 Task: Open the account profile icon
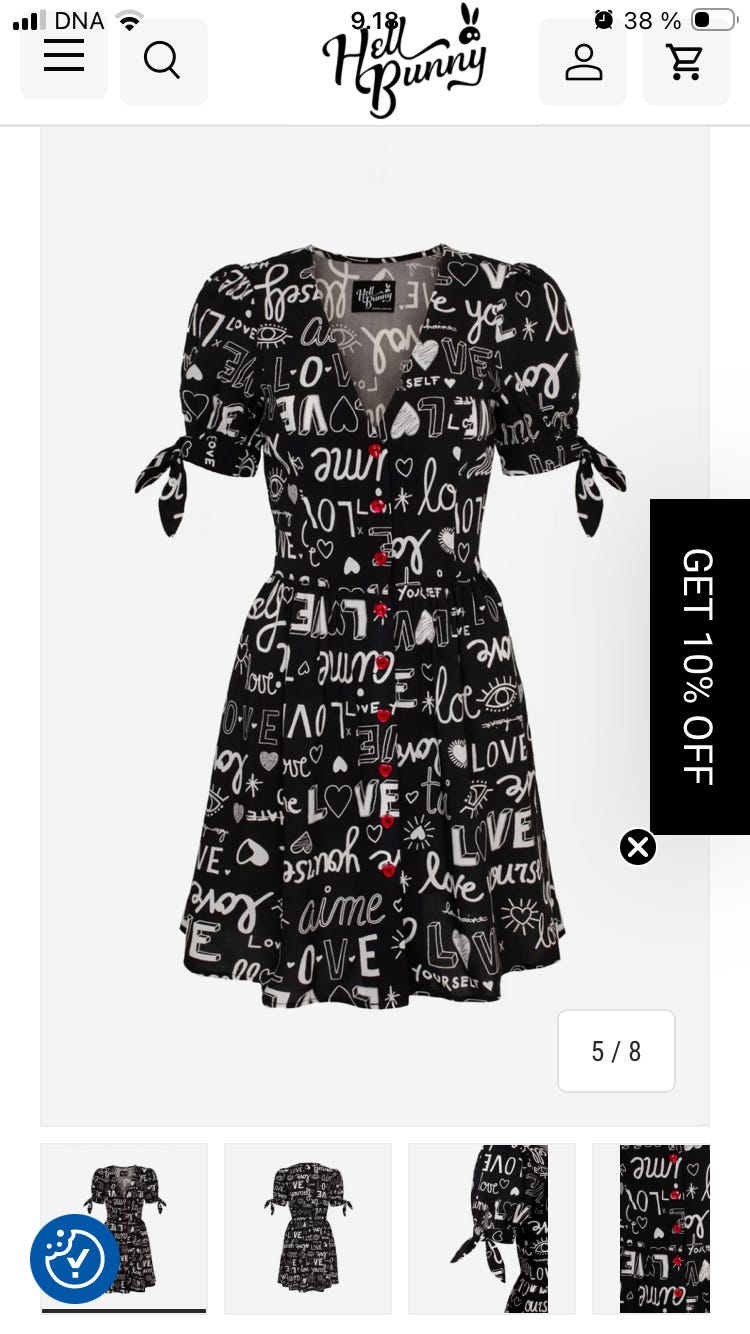[583, 61]
